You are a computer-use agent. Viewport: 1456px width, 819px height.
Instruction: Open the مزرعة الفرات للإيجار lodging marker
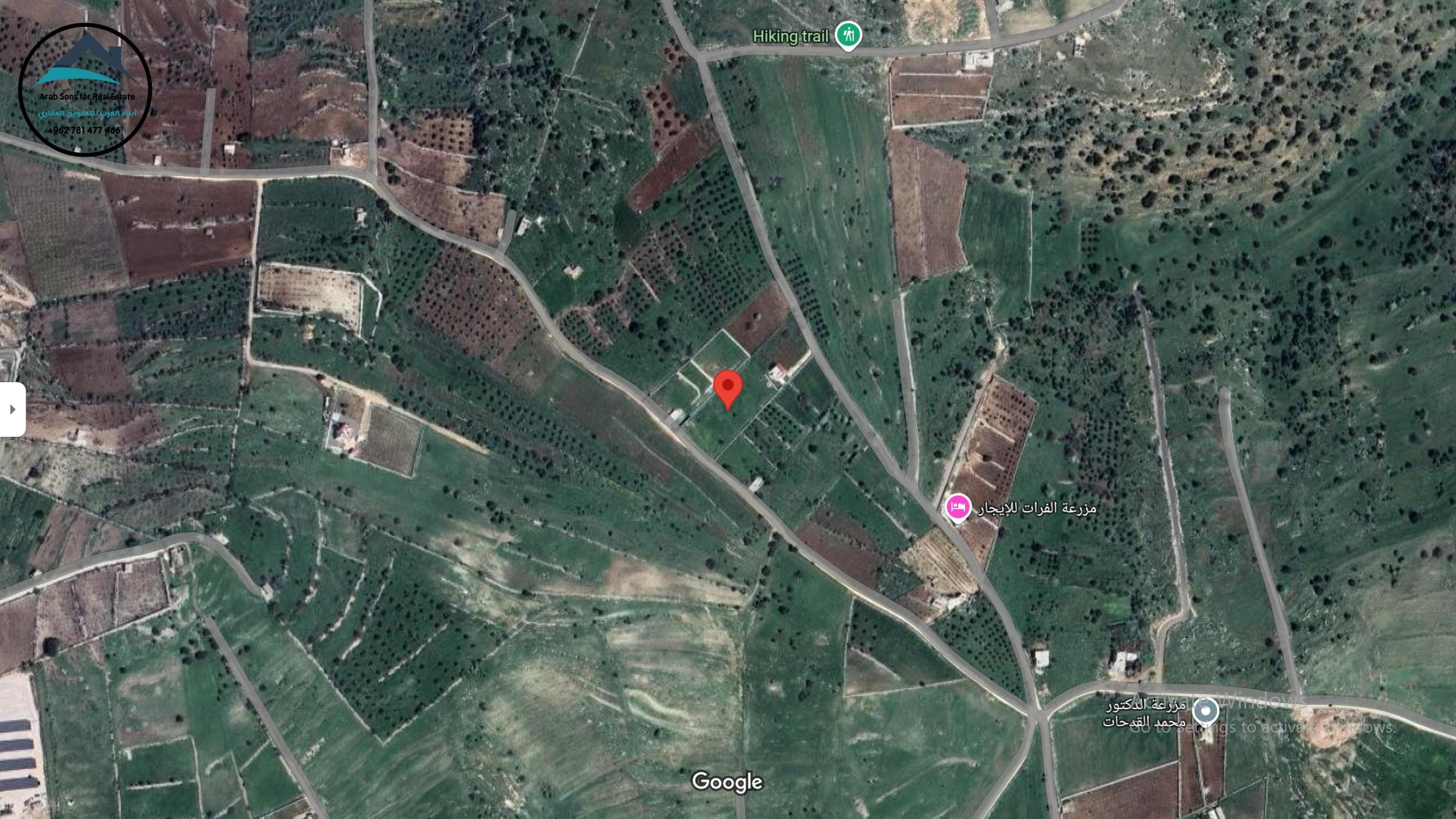pos(957,506)
